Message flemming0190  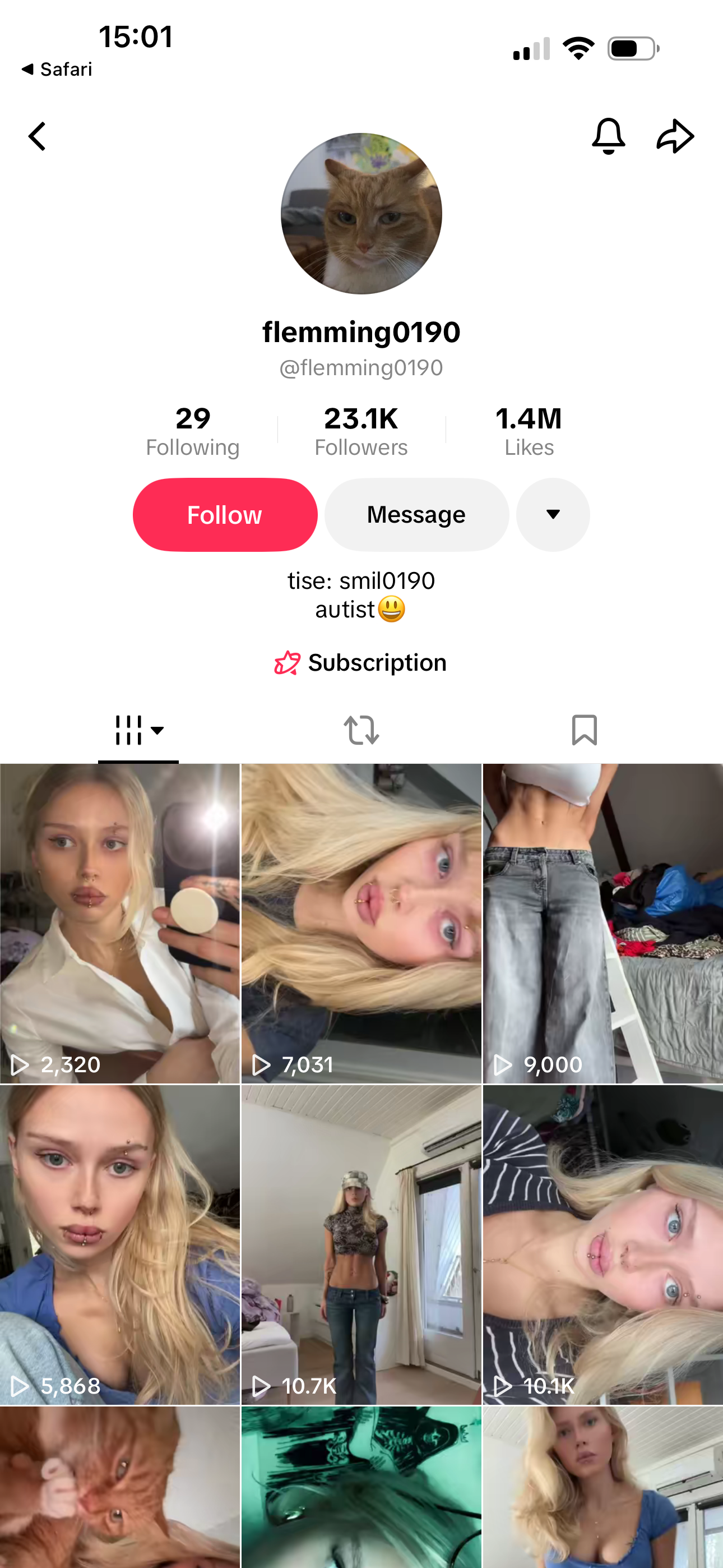coord(416,515)
